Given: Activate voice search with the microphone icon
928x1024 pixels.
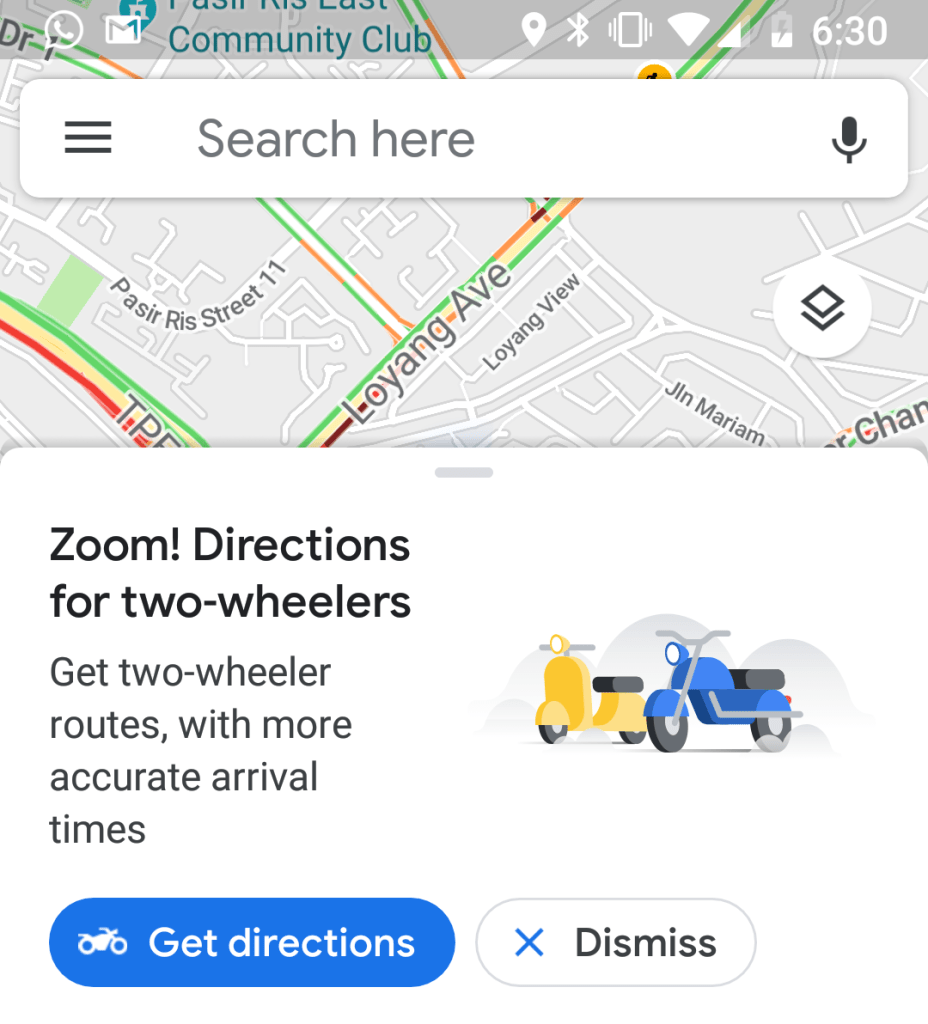Looking at the screenshot, I should click(x=848, y=139).
